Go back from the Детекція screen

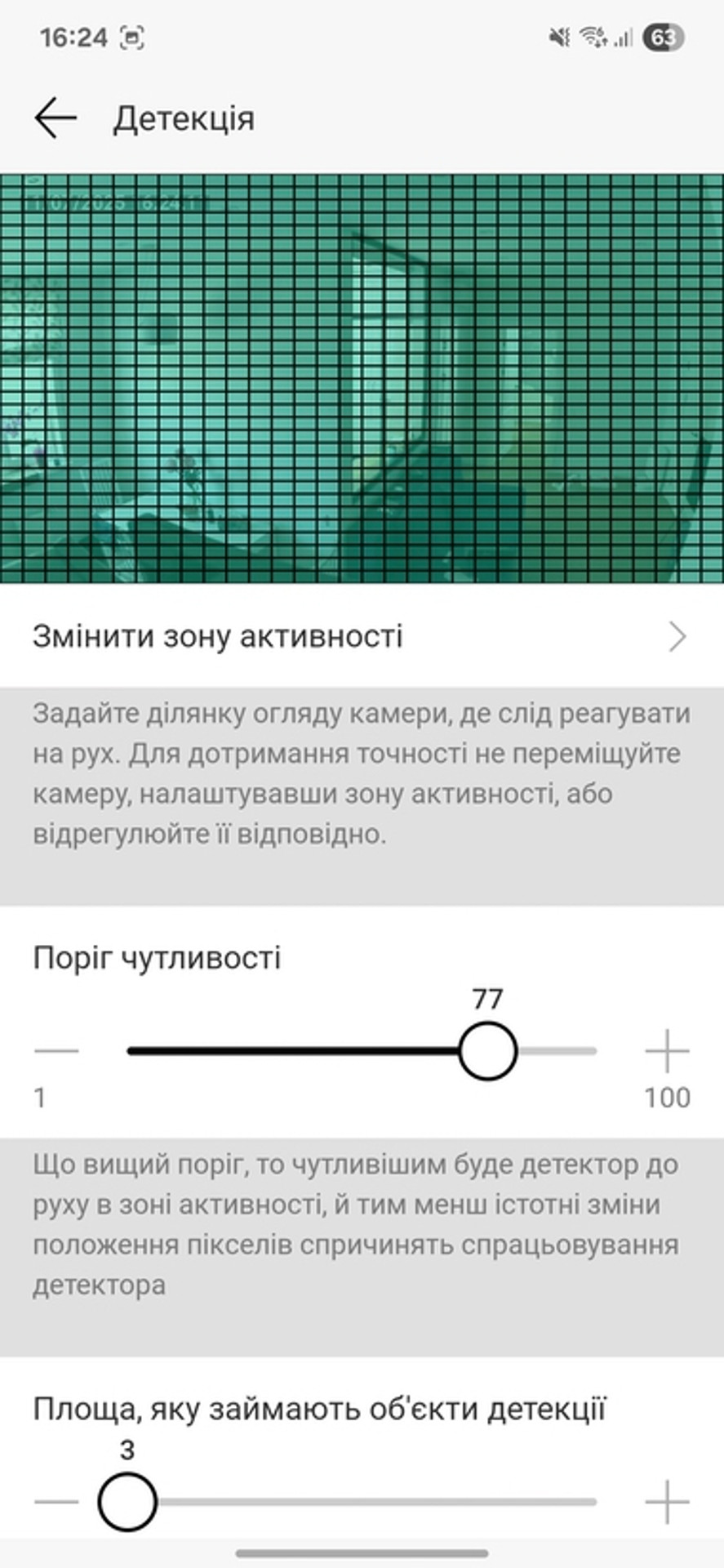(56, 118)
